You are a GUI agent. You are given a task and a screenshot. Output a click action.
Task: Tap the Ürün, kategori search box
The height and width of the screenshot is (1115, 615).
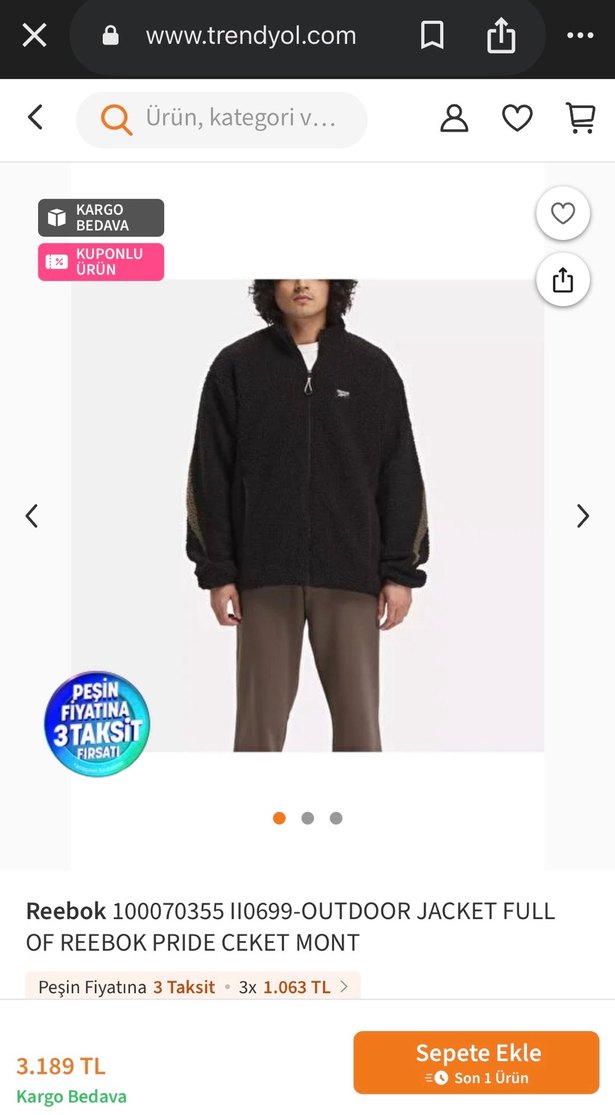(222, 119)
